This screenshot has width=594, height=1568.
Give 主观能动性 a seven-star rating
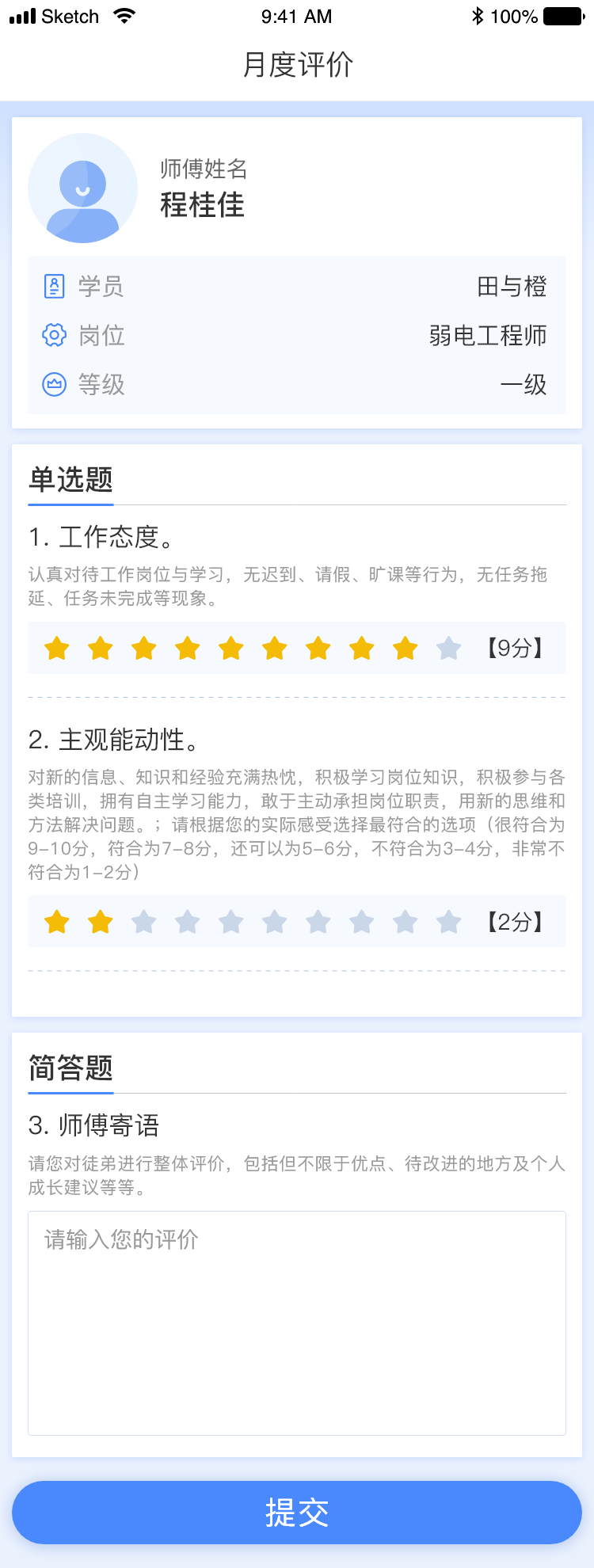tap(318, 922)
